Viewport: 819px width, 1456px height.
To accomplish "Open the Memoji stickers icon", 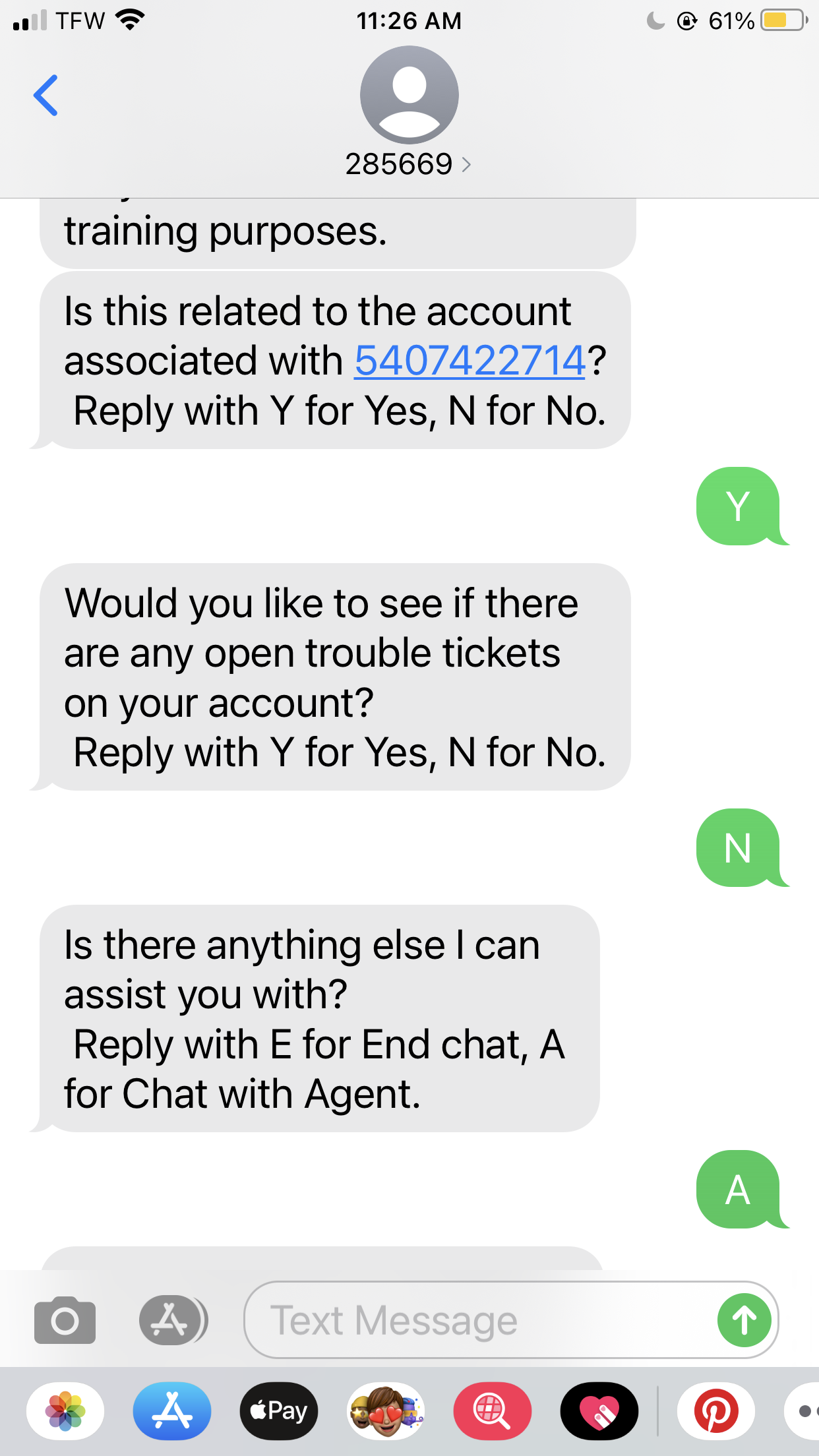I will 386,1410.
